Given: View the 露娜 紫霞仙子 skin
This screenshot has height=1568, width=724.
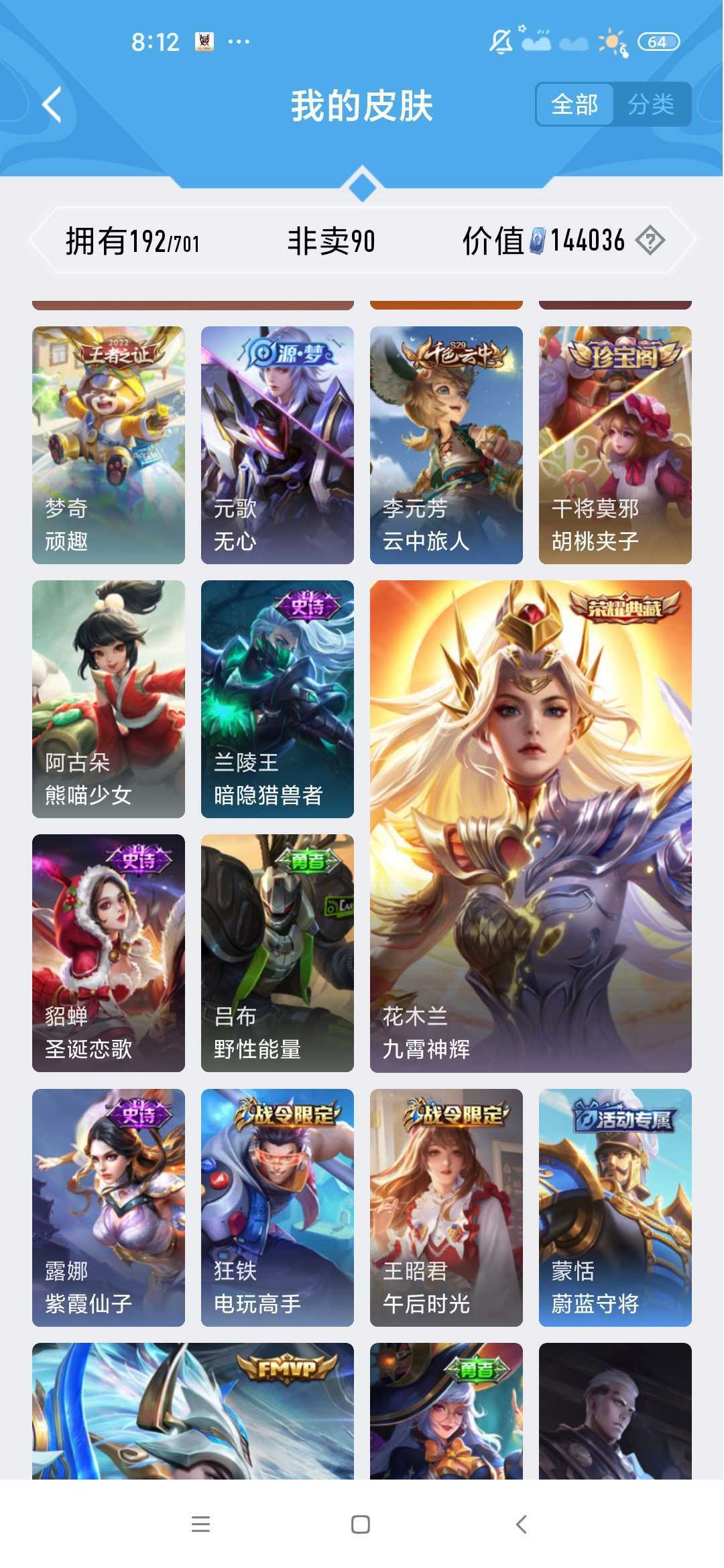Looking at the screenshot, I should [x=109, y=1207].
